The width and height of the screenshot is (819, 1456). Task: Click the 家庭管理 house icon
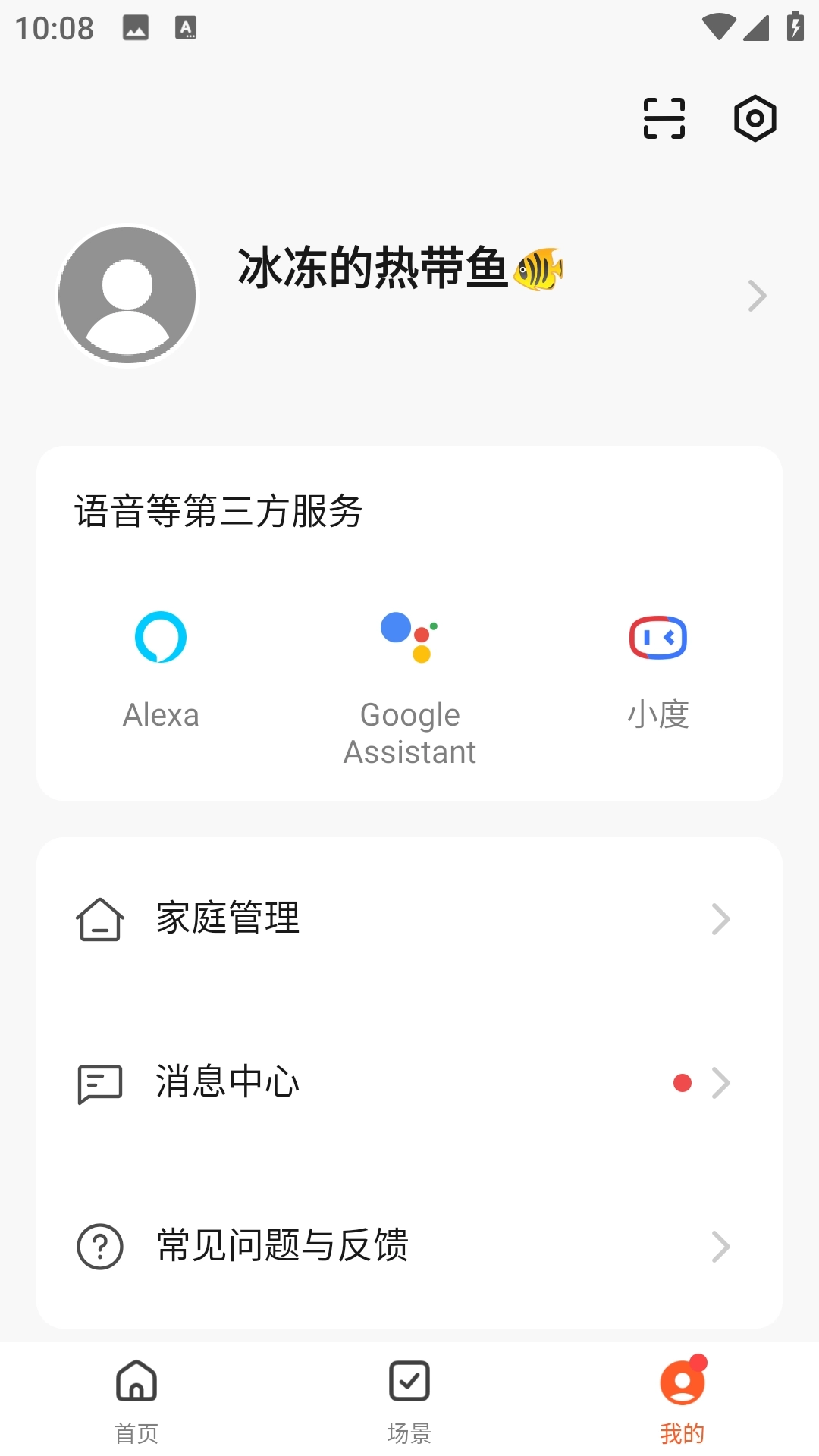tap(101, 920)
